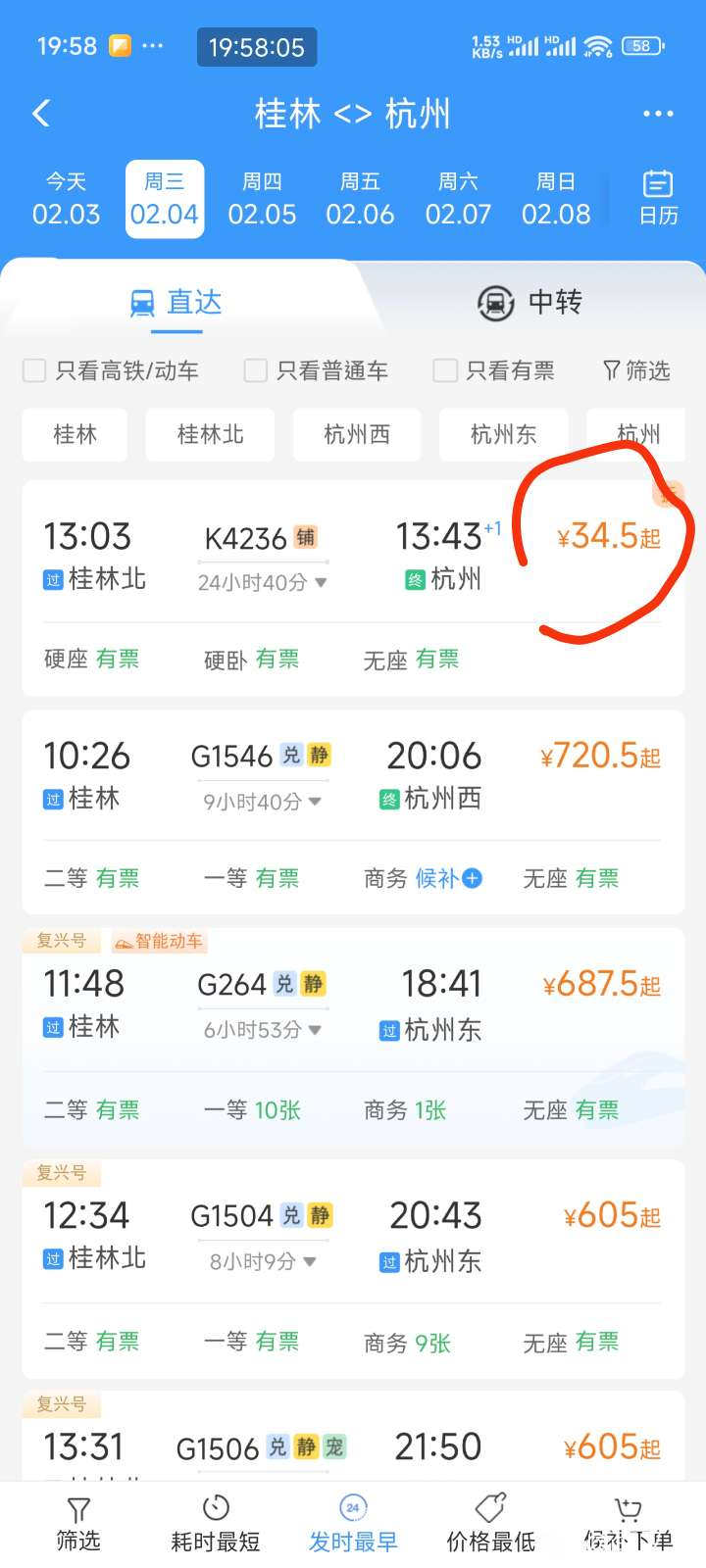Go back from 桂林 <> 杭州 page

pyautogui.click(x=41, y=114)
